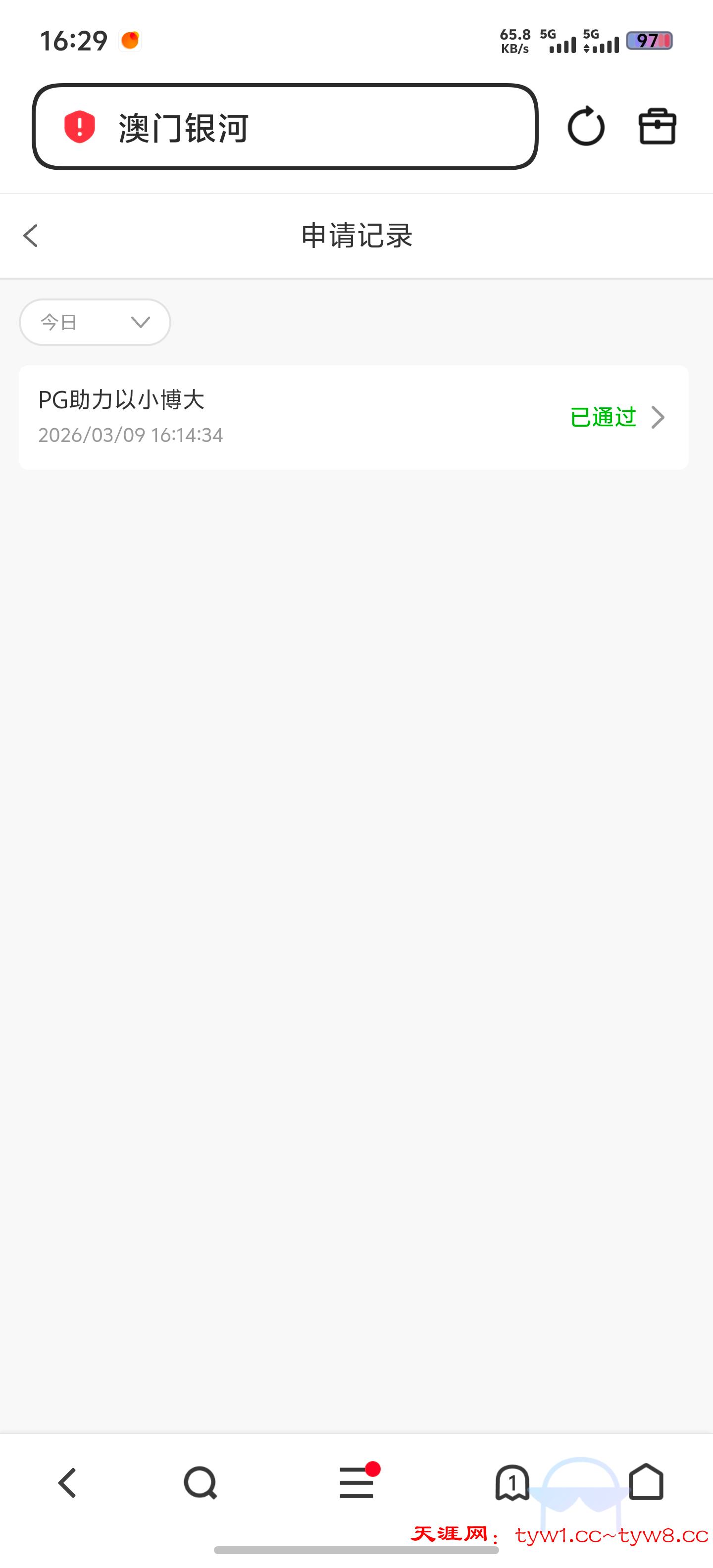Tap the search icon in bottom bar
The image size is (713, 1568).
coord(201,1483)
